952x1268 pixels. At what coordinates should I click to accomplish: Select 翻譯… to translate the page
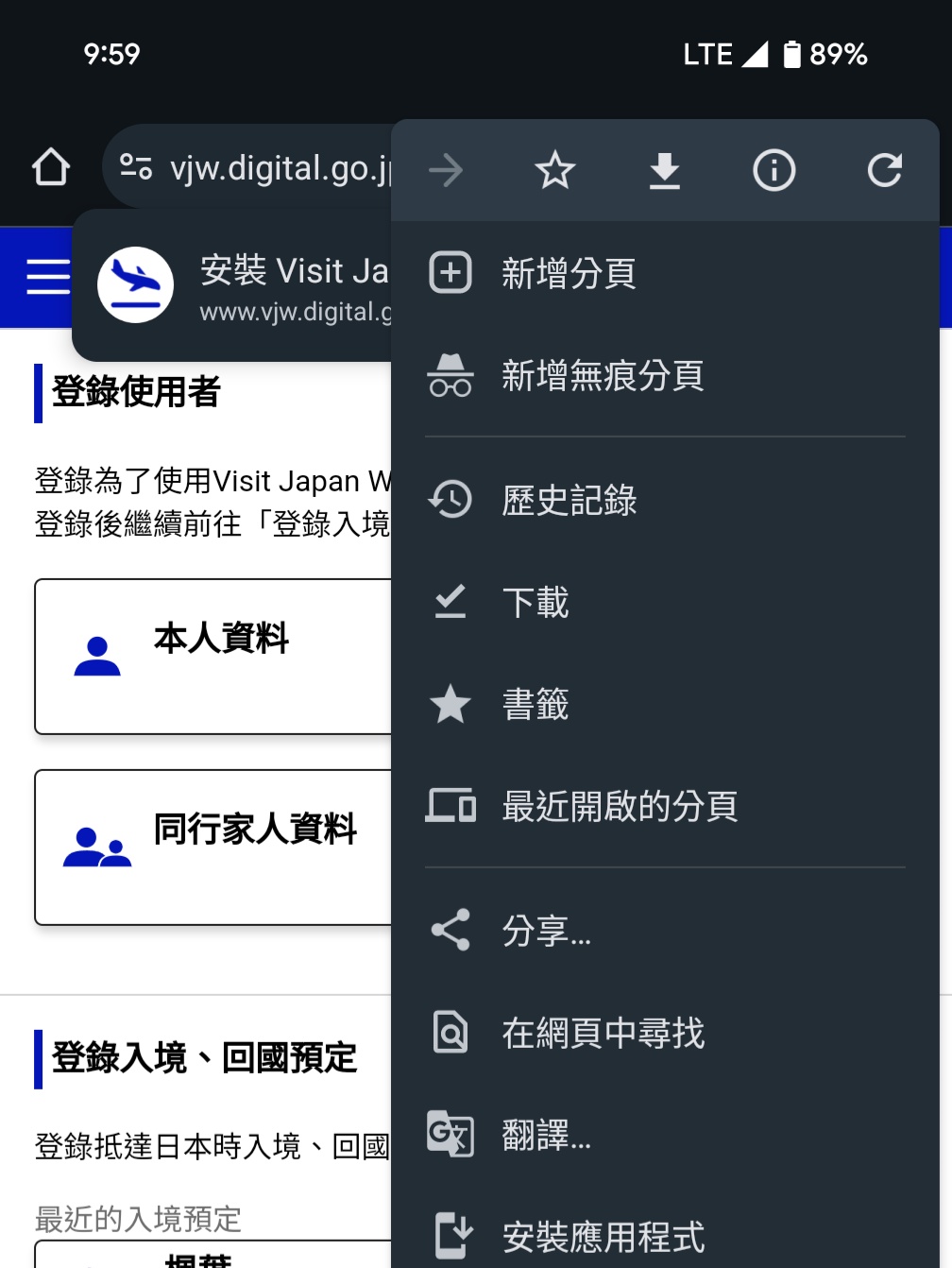(546, 1135)
